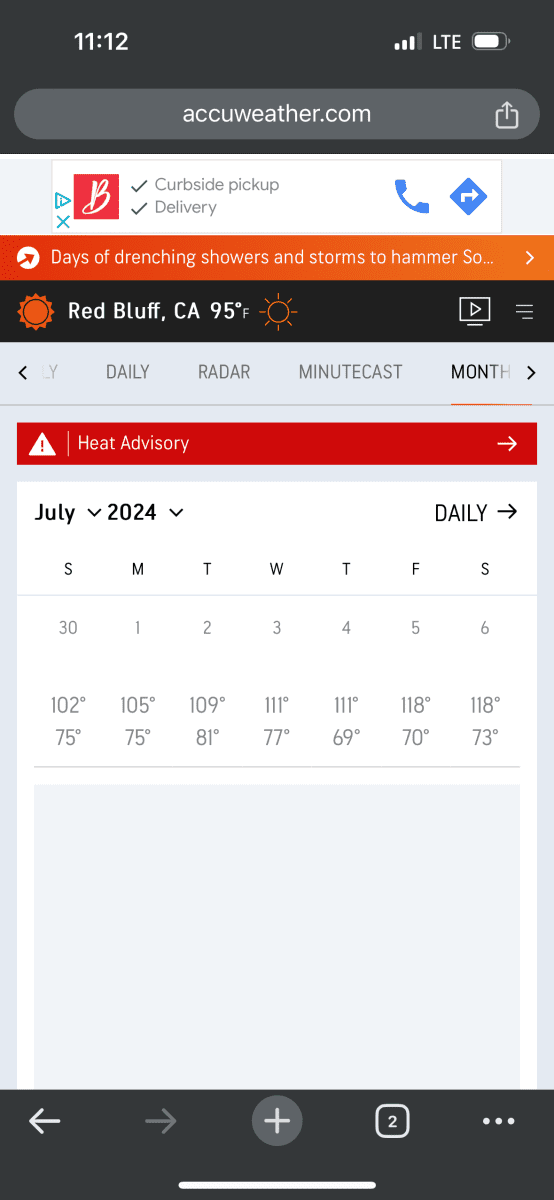
Task: Tap the accuweather.com address bar
Action: click(x=277, y=114)
